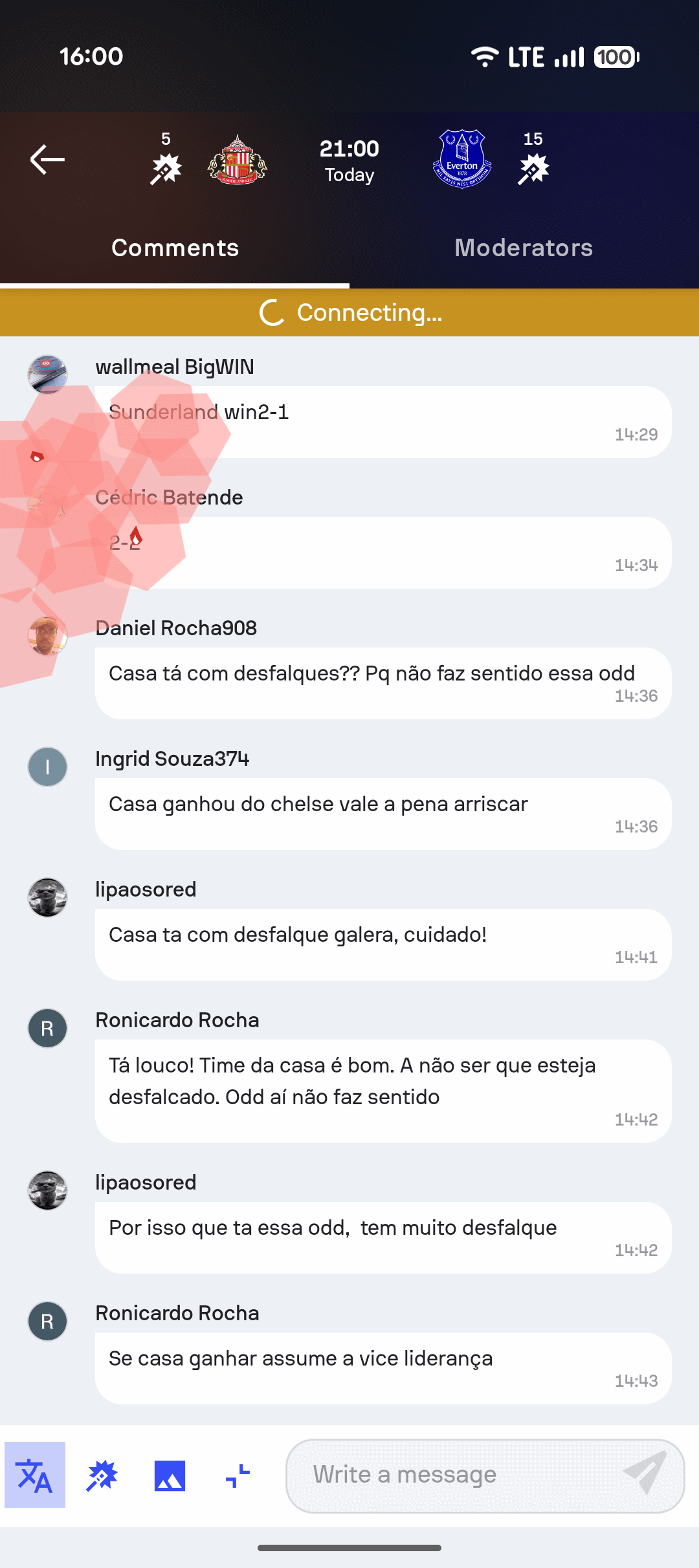Screen dimensions: 699x1568
Task: Focus the Write a message field
Action: point(453,1475)
